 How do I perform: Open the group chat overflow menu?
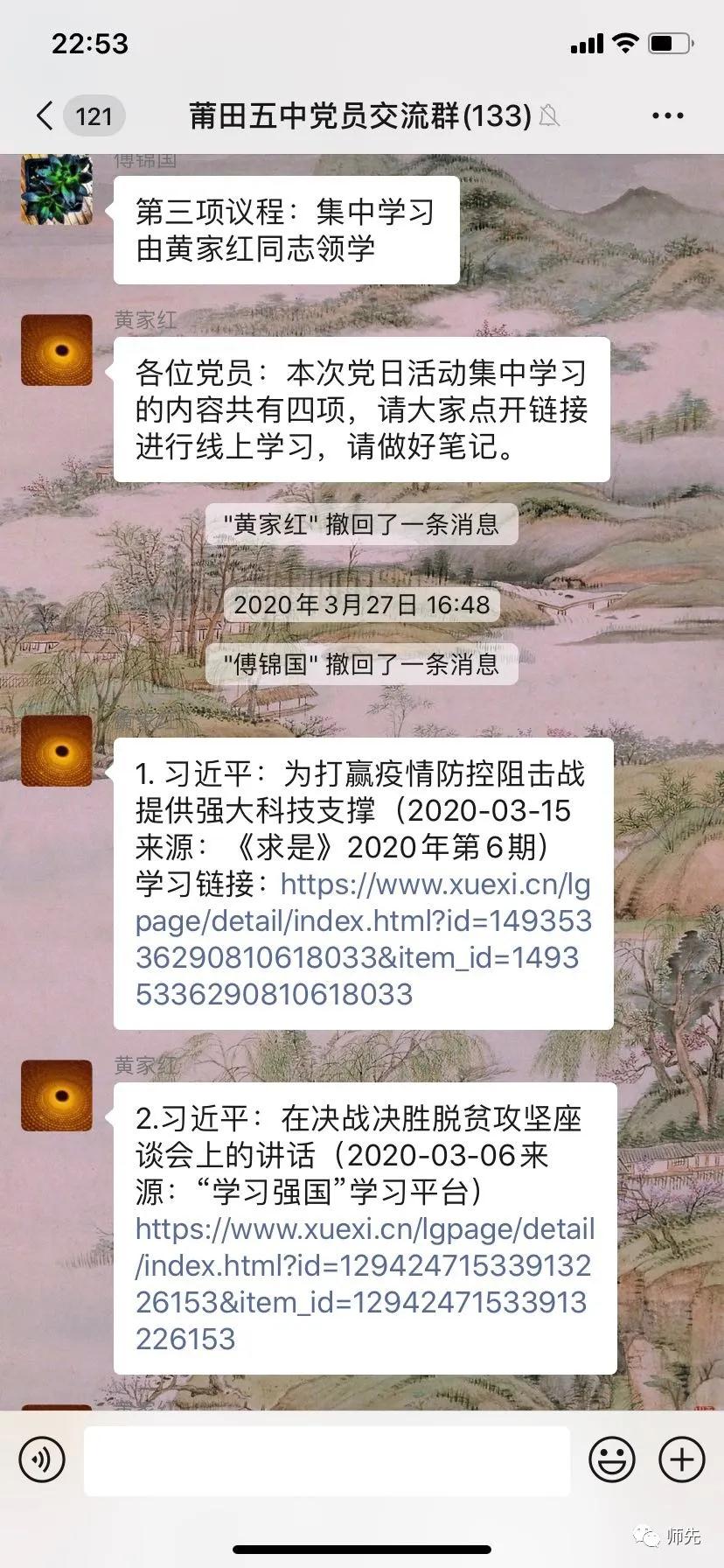tap(667, 115)
